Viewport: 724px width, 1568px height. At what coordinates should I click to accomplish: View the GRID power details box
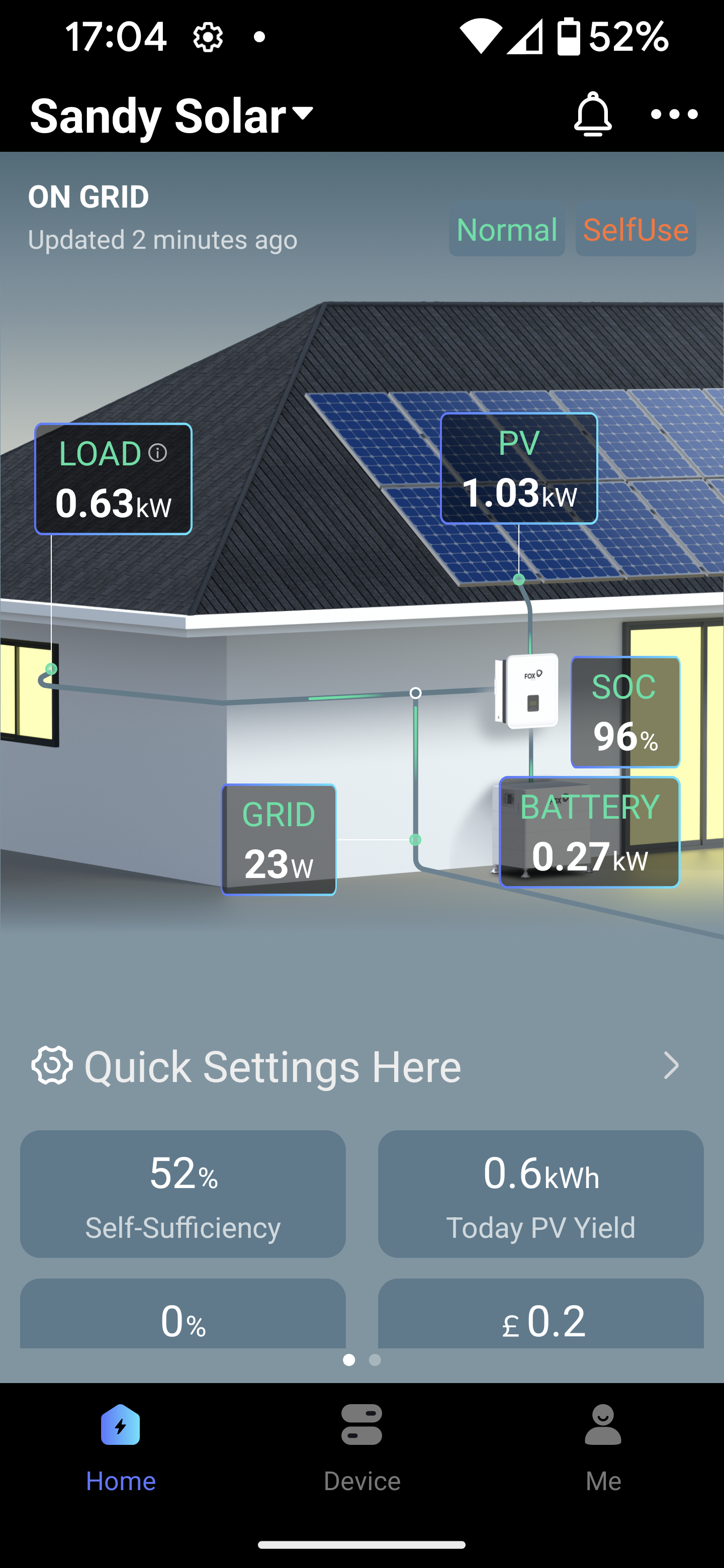(x=279, y=840)
